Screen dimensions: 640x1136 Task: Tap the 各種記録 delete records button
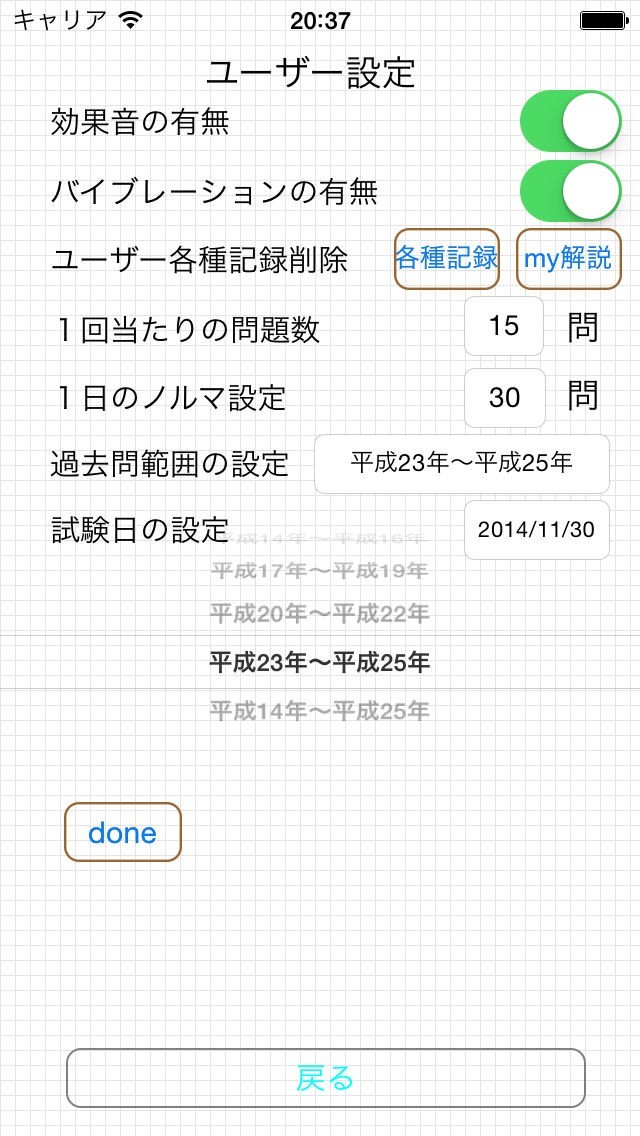tap(446, 259)
